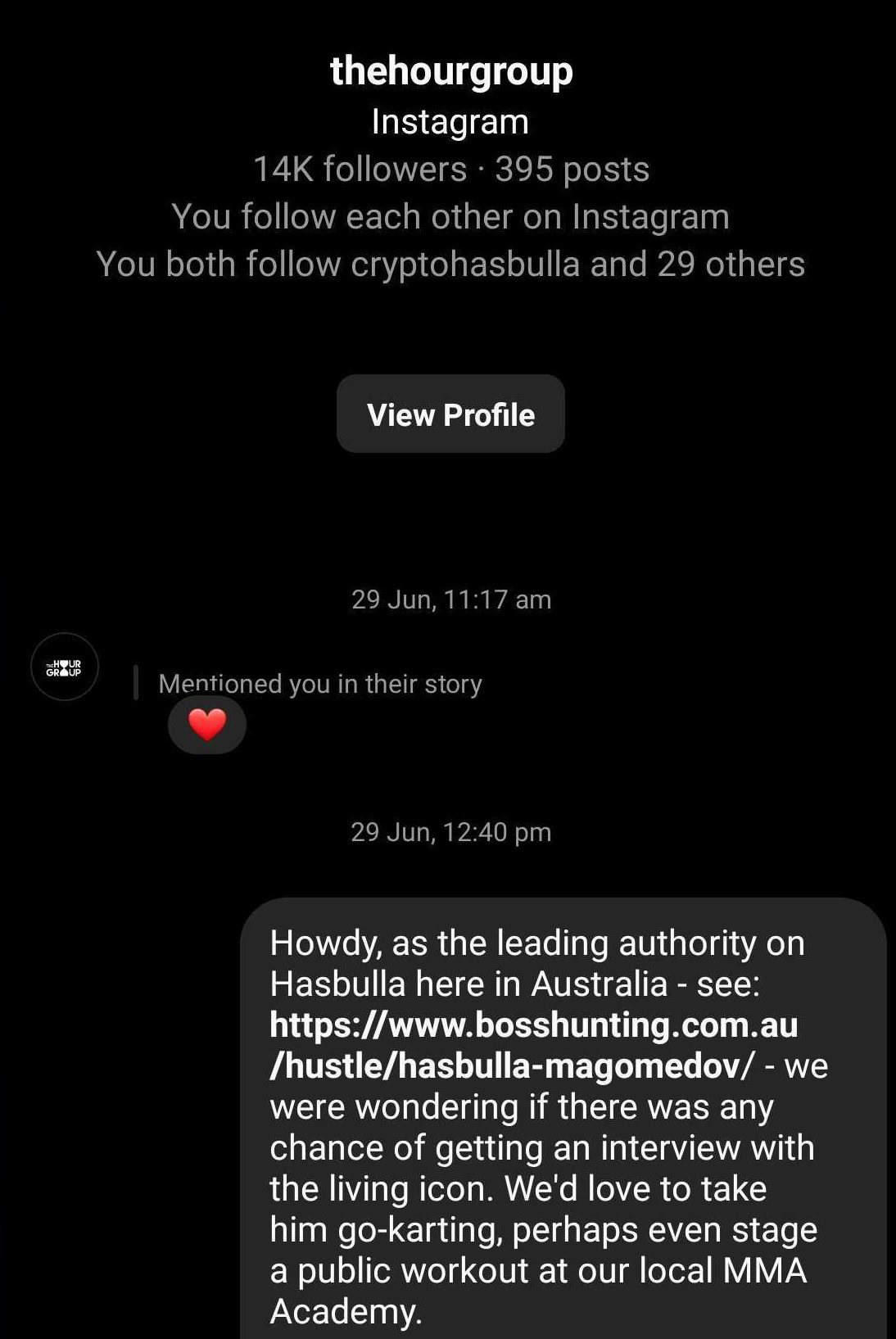This screenshot has width=896, height=1339.
Task: Open the bosshunting.com.au Hasbulla link
Action: tap(532, 1045)
